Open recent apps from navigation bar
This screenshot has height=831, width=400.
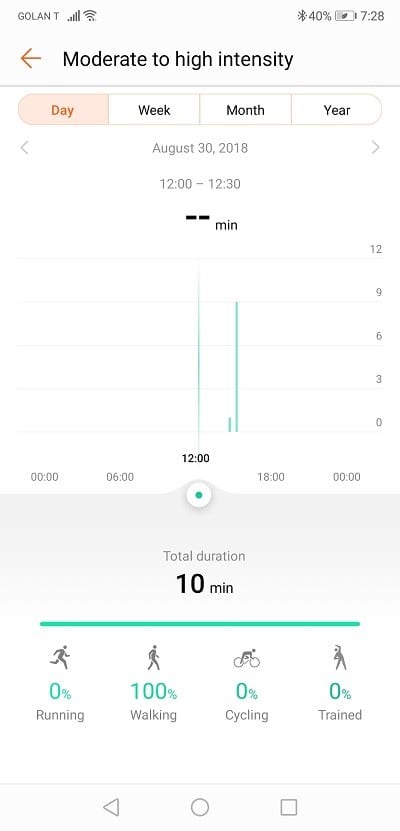(x=289, y=807)
